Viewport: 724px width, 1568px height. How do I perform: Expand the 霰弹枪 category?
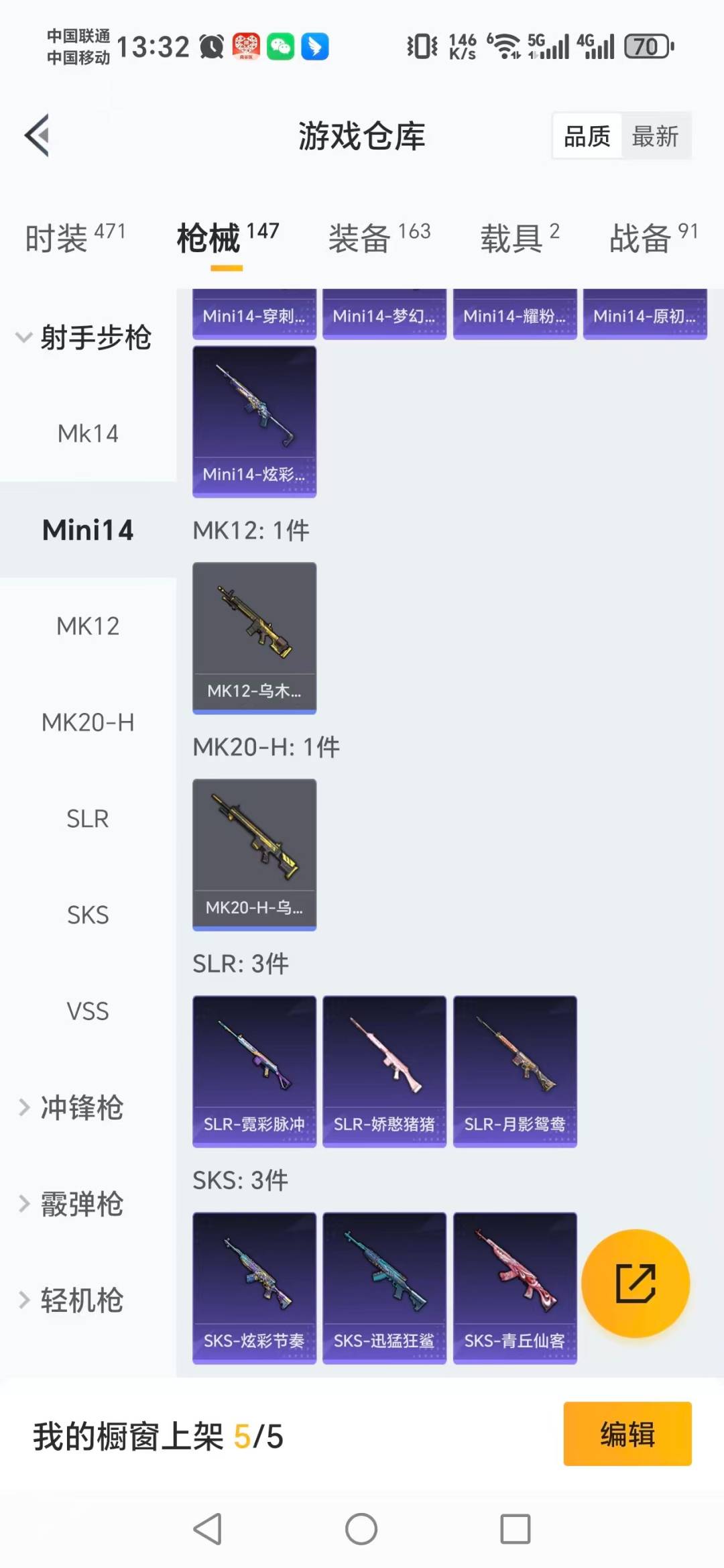coord(82,1204)
